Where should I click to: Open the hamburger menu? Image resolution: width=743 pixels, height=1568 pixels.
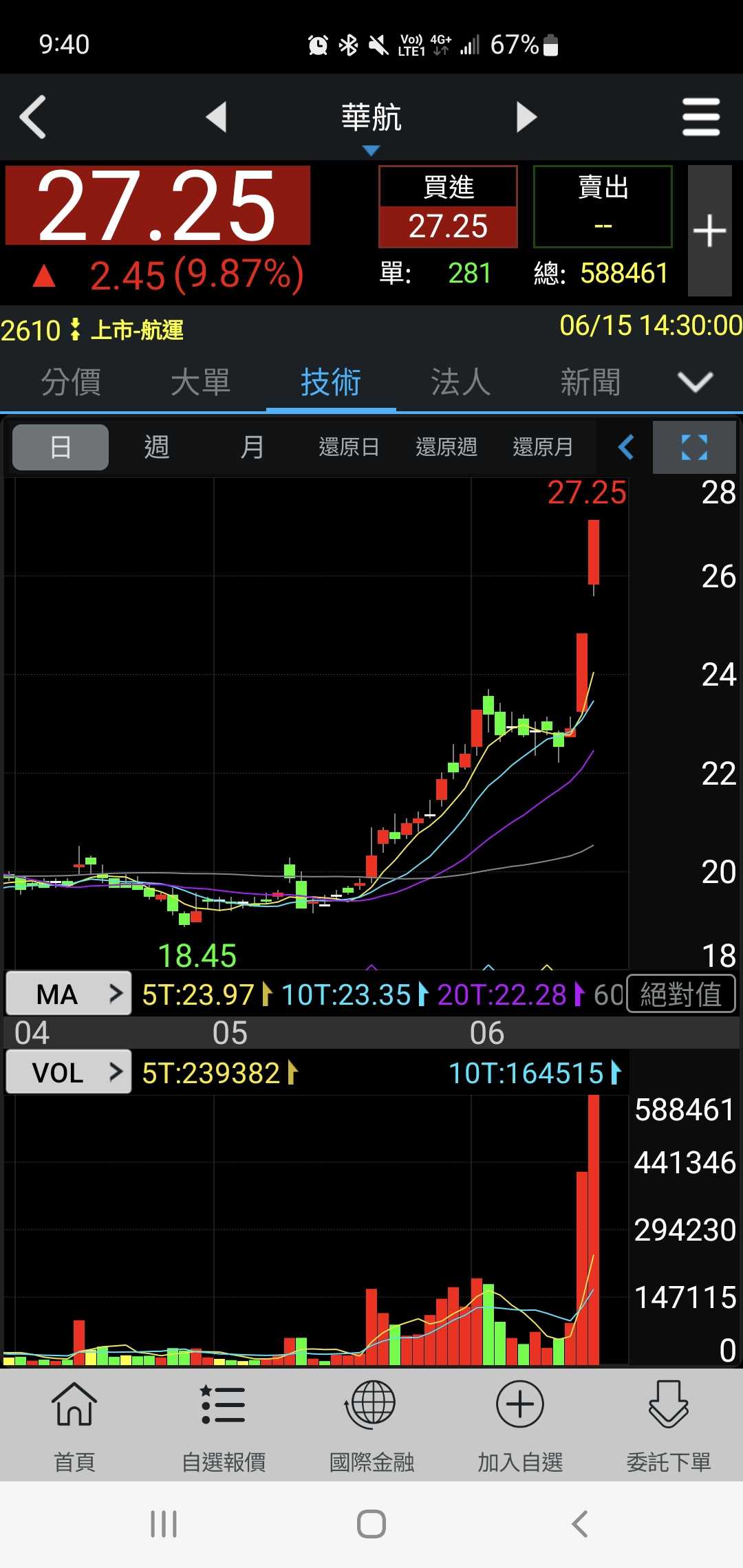pos(701,117)
